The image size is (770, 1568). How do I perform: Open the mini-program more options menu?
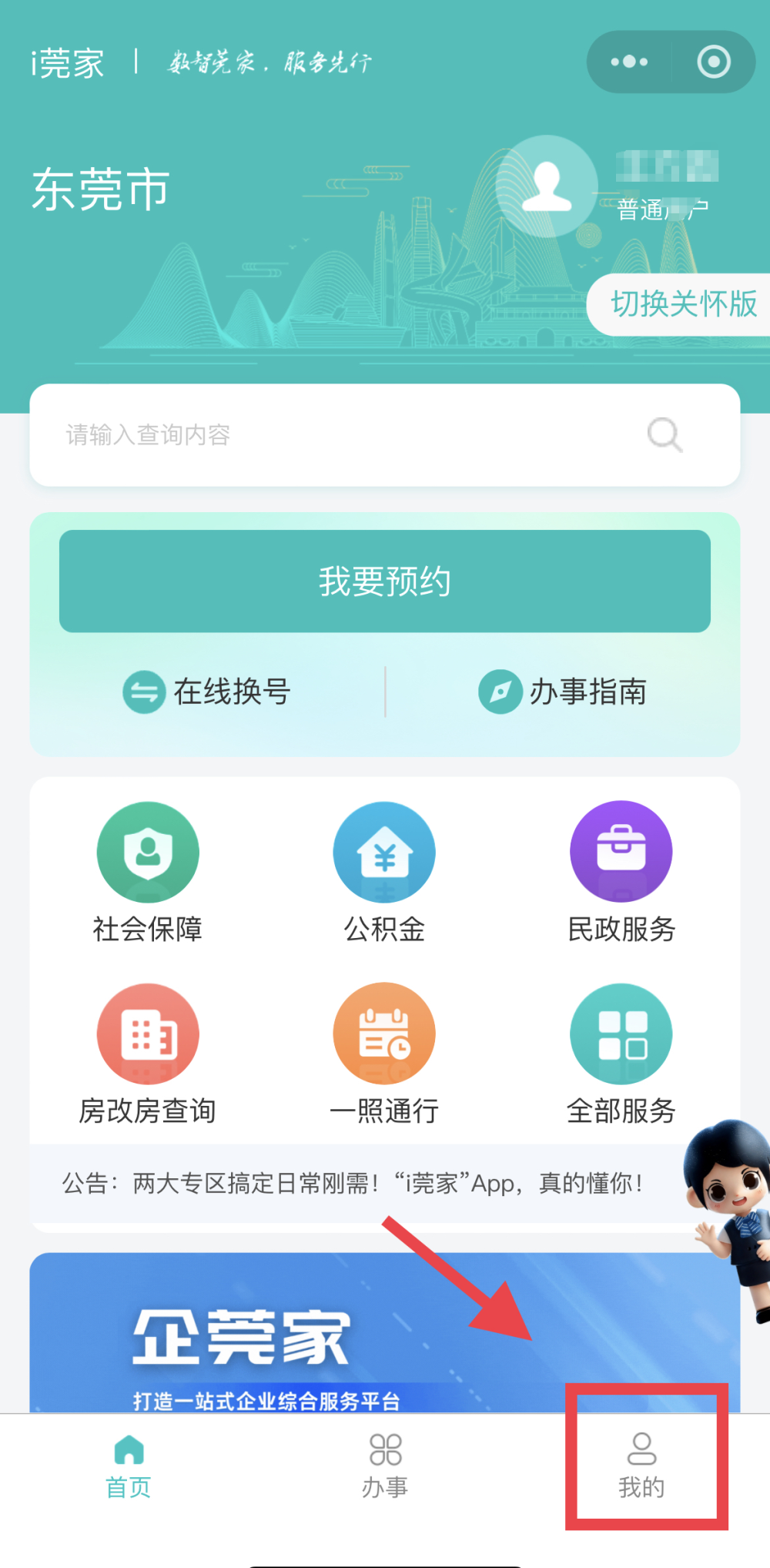[629, 62]
